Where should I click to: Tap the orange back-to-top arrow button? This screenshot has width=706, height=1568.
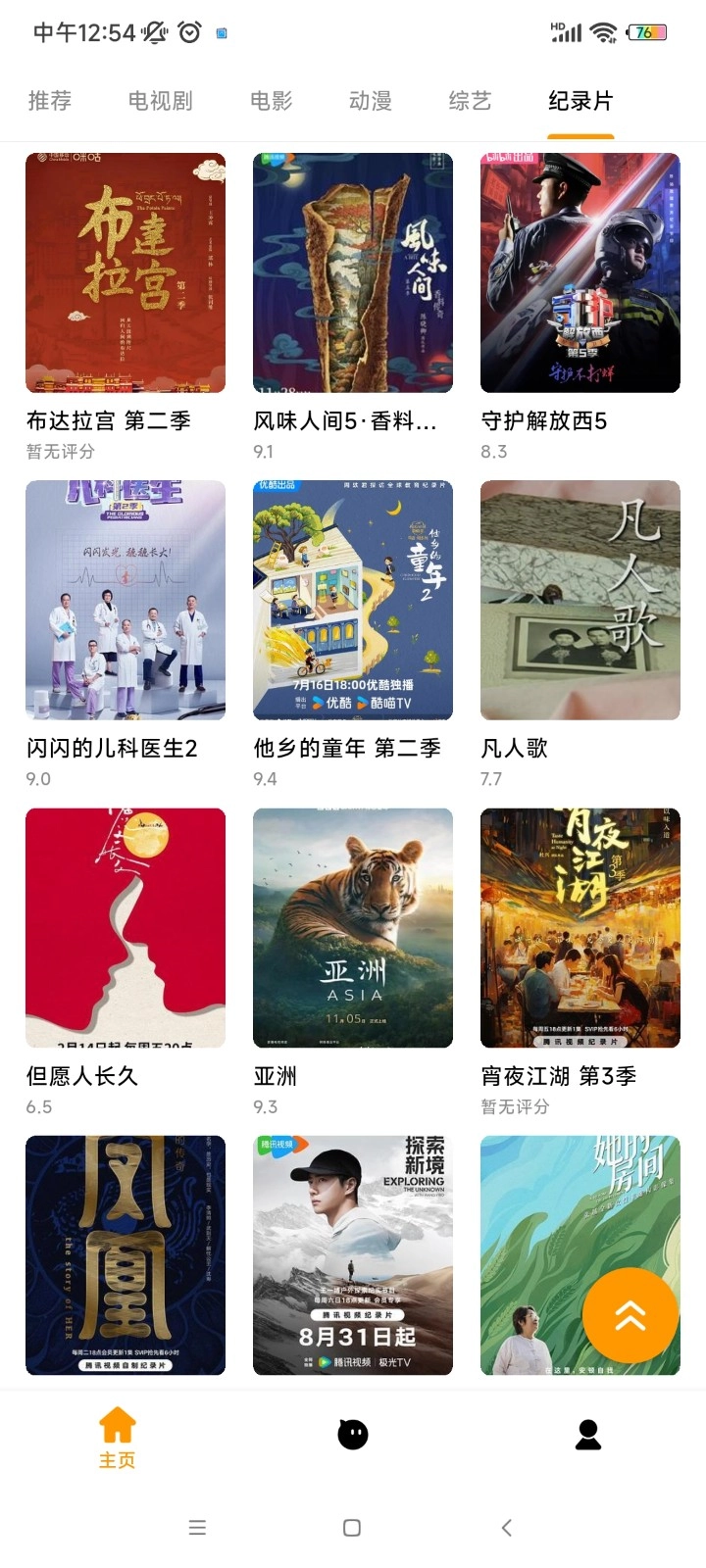630,1316
